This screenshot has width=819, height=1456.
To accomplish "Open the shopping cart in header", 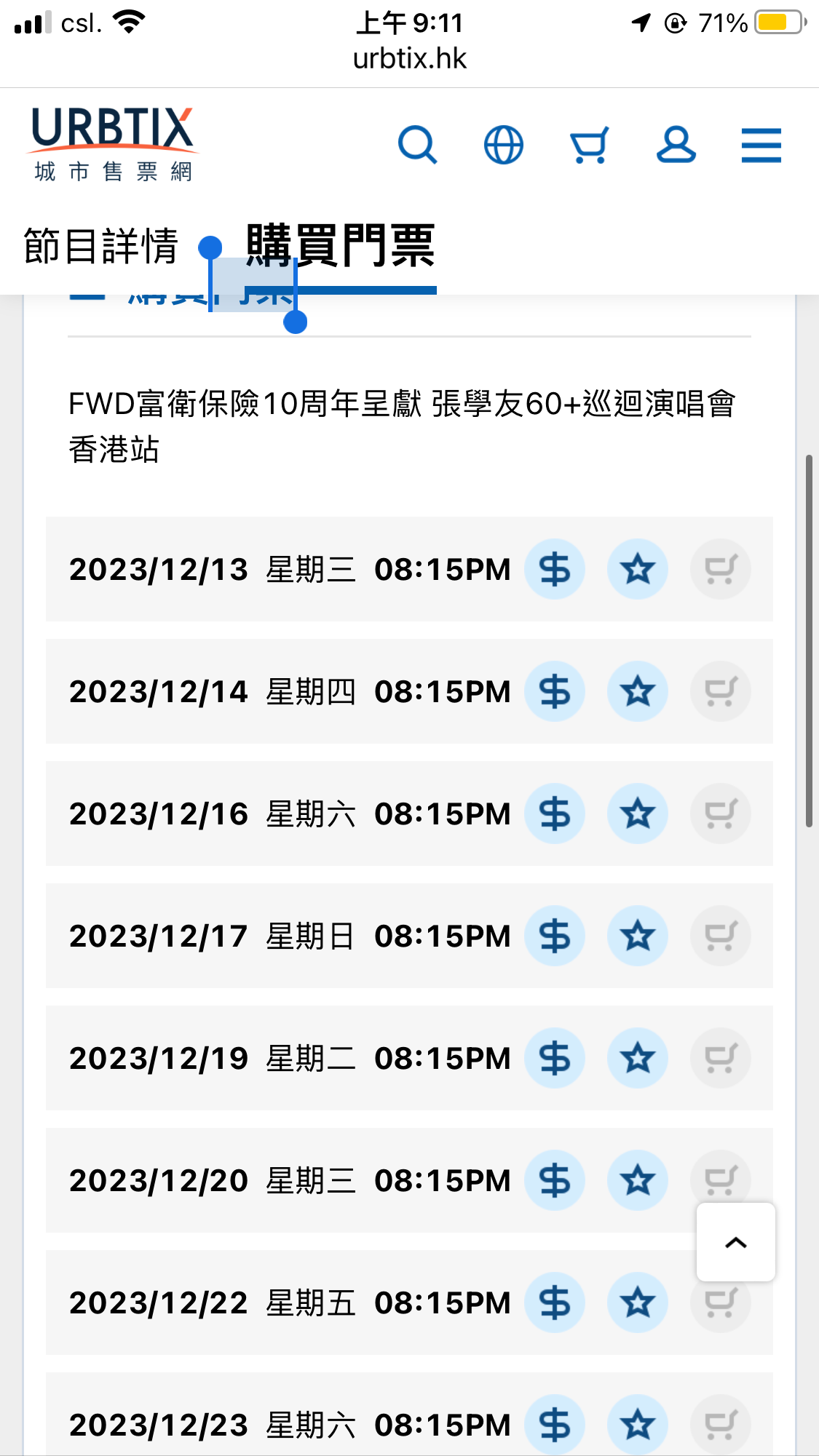I will point(590,145).
